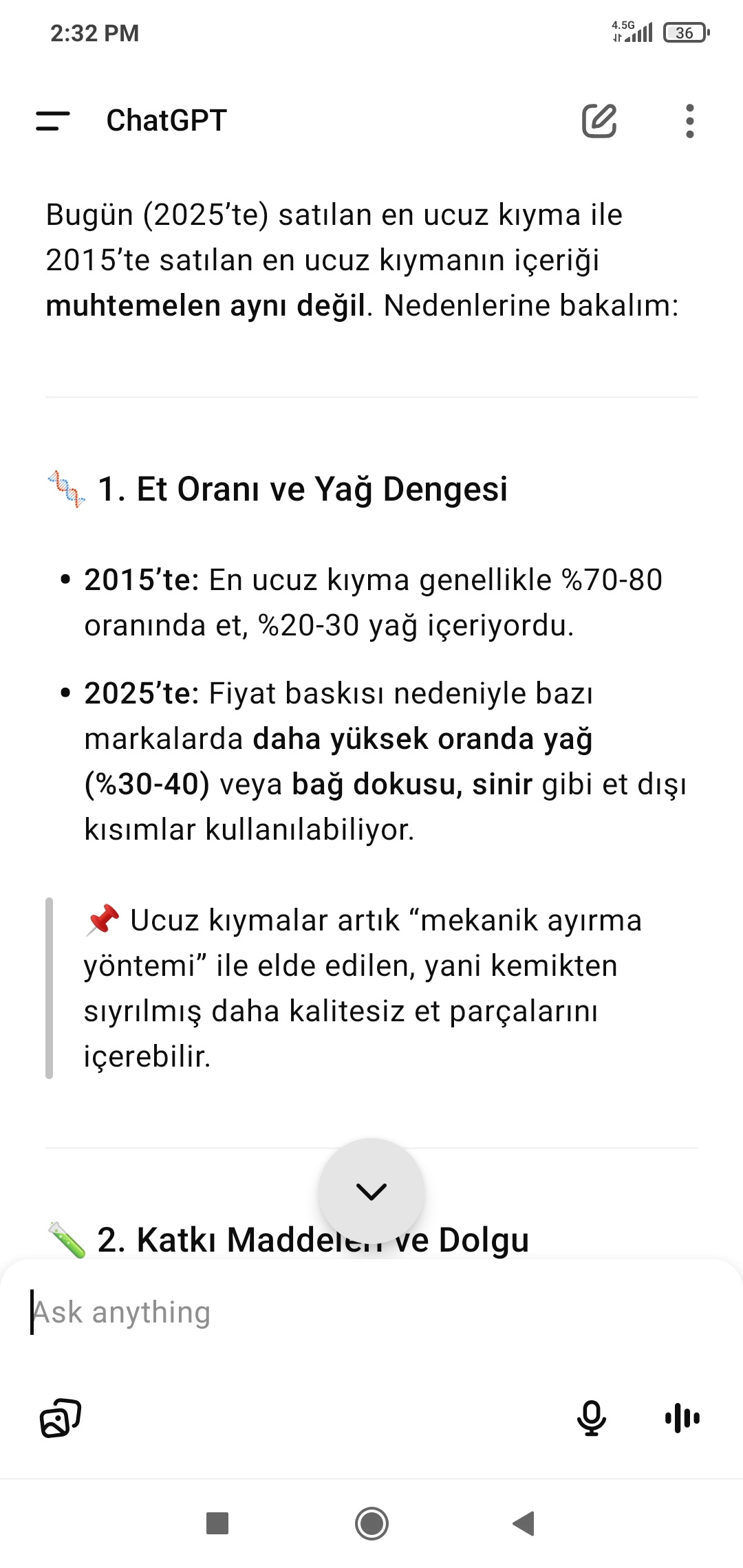
Task: Return to the system home screen
Action: [371, 1523]
